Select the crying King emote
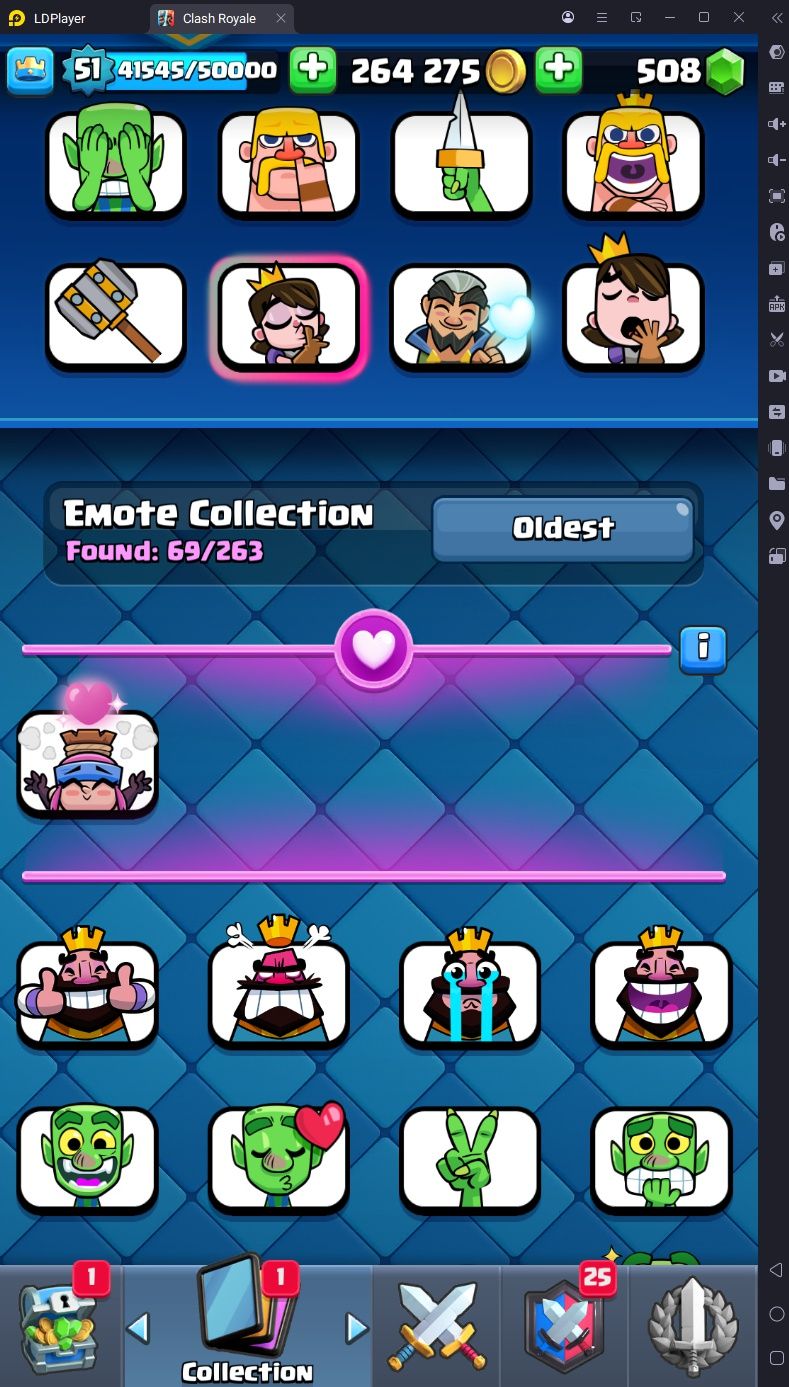 470,992
